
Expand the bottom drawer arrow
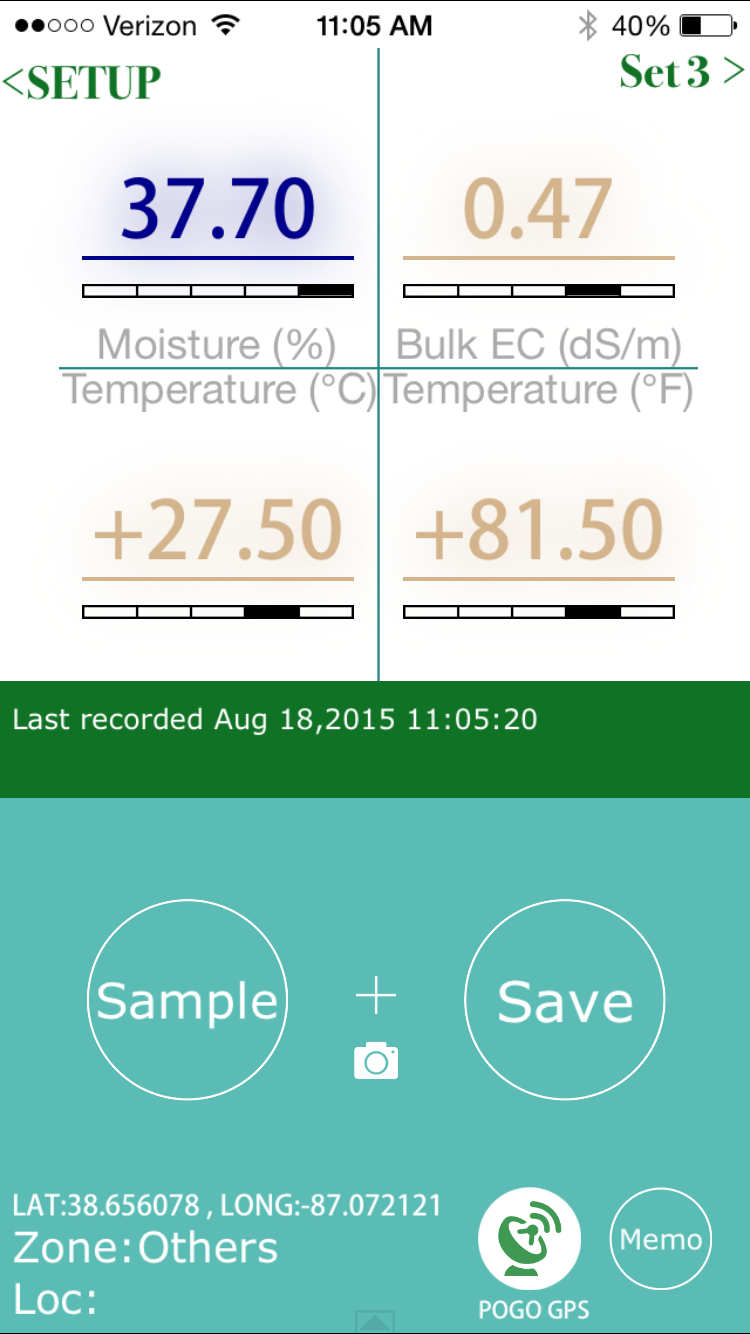click(x=375, y=1322)
